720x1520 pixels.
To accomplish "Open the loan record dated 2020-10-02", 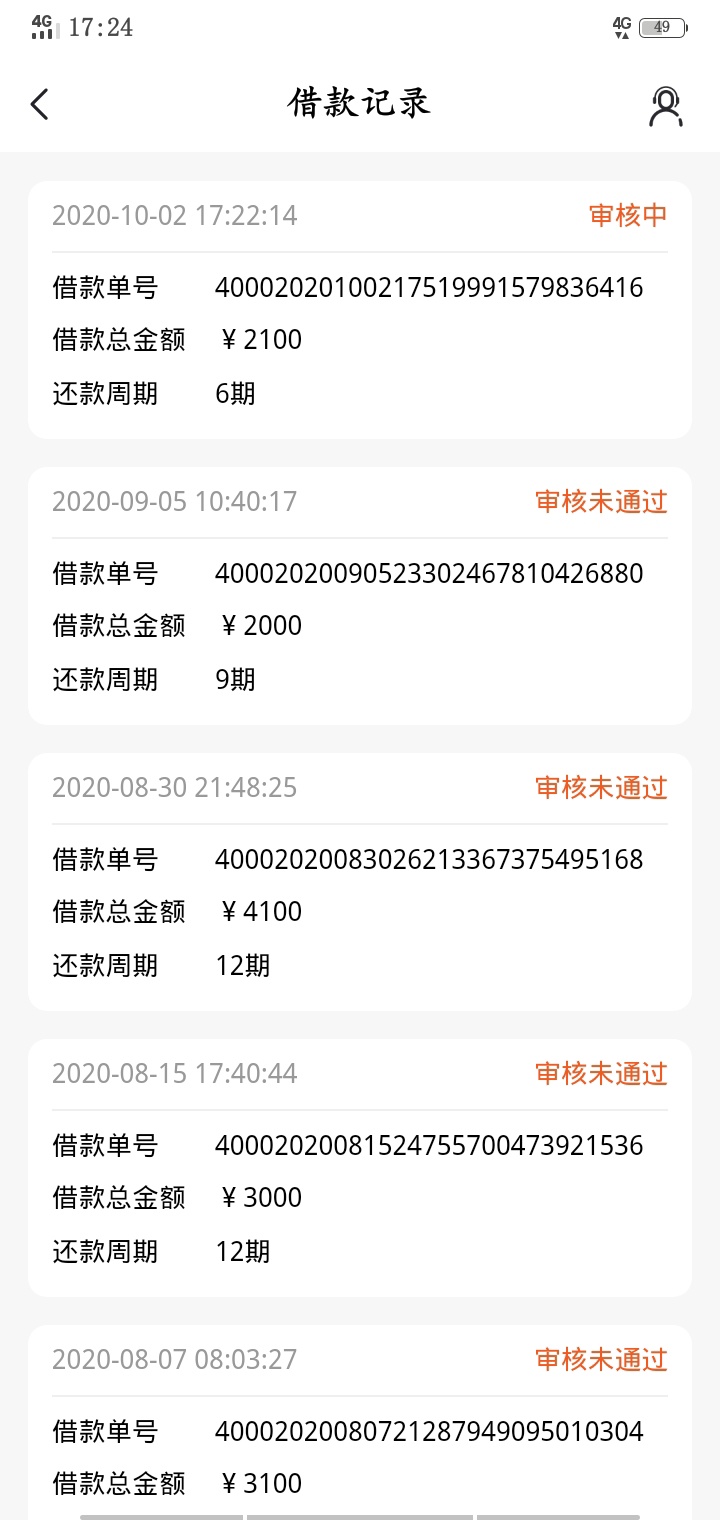I will (360, 310).
